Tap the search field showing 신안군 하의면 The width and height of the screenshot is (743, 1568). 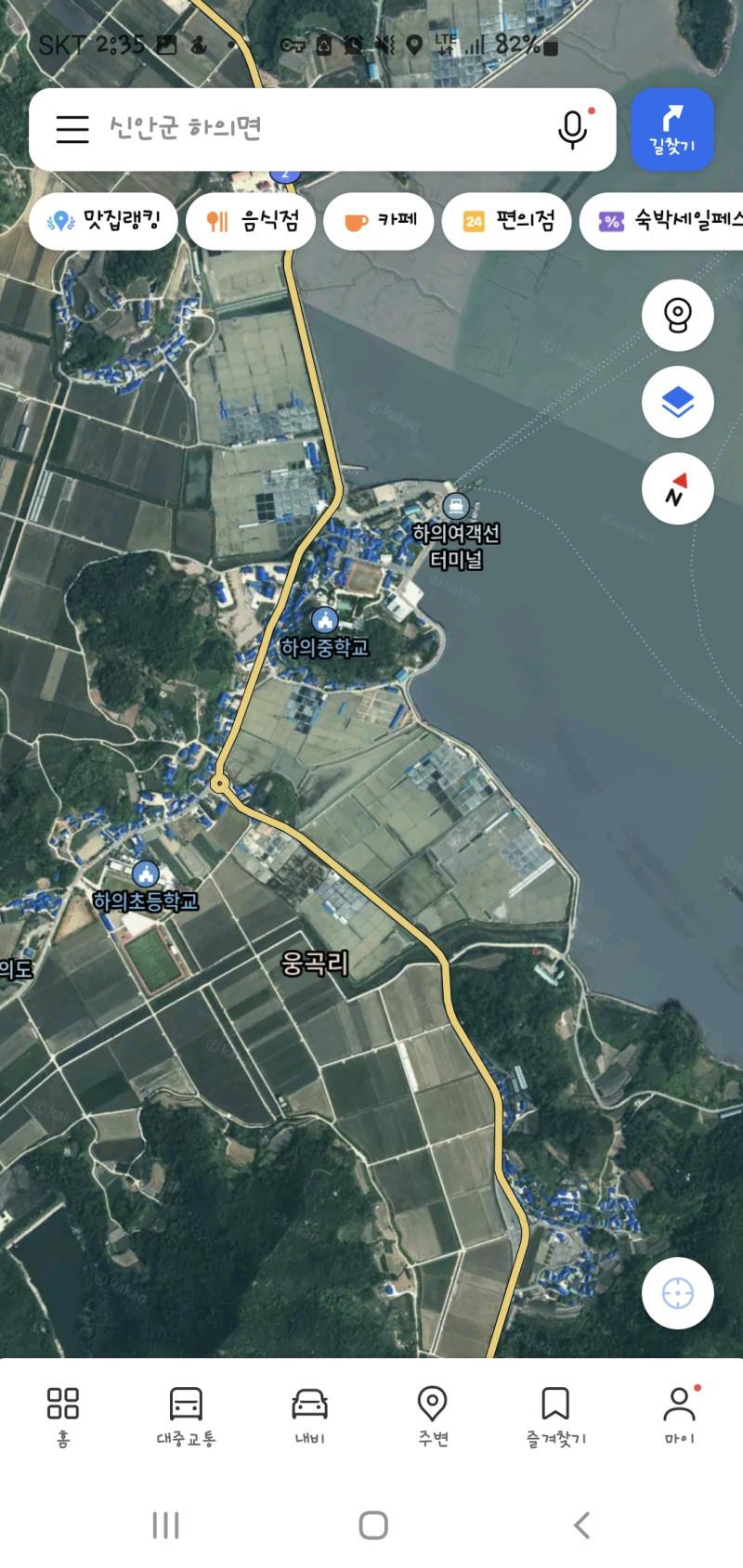(x=316, y=128)
